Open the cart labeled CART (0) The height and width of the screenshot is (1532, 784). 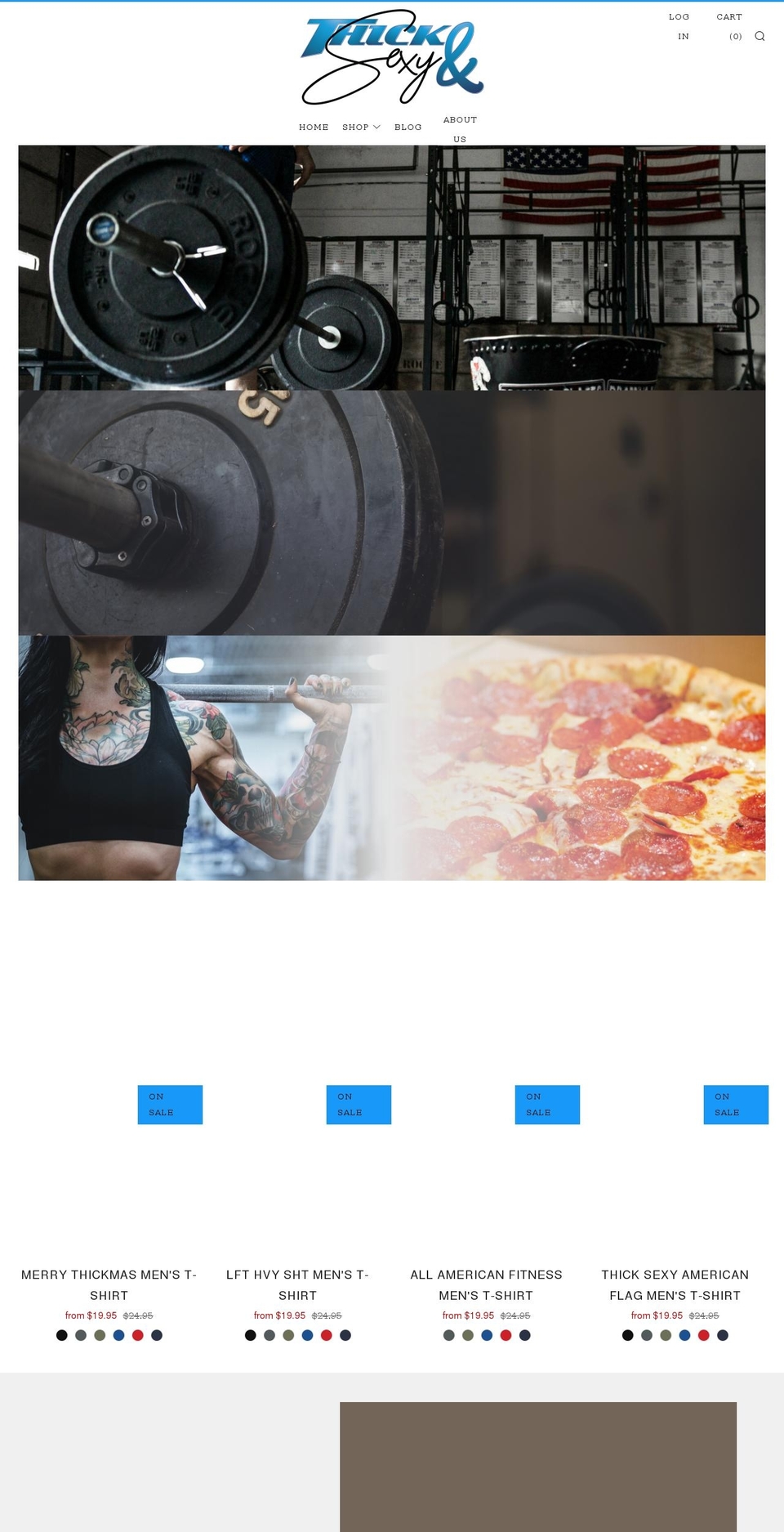point(728,26)
